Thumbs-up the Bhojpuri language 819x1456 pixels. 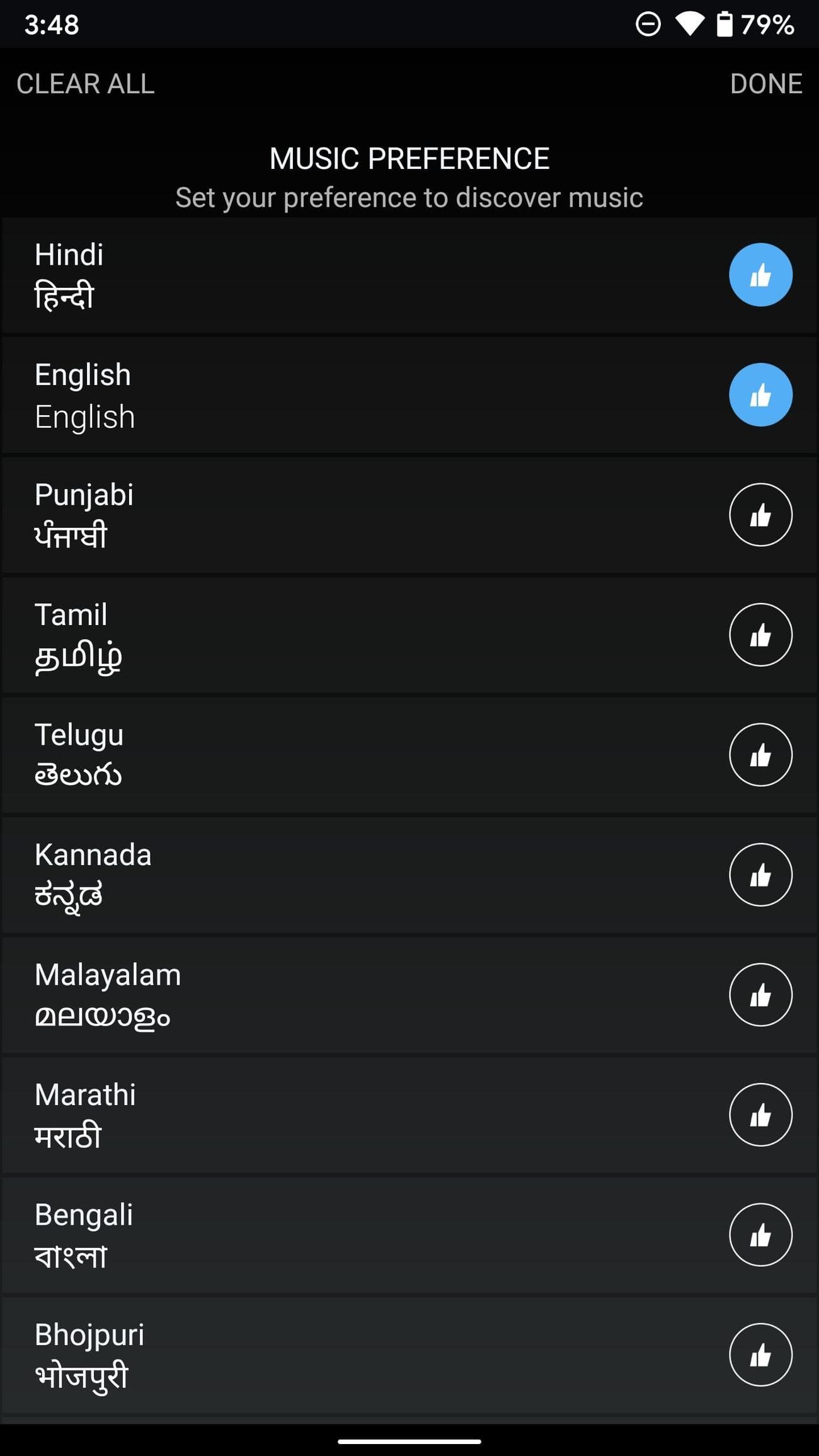(760, 1355)
